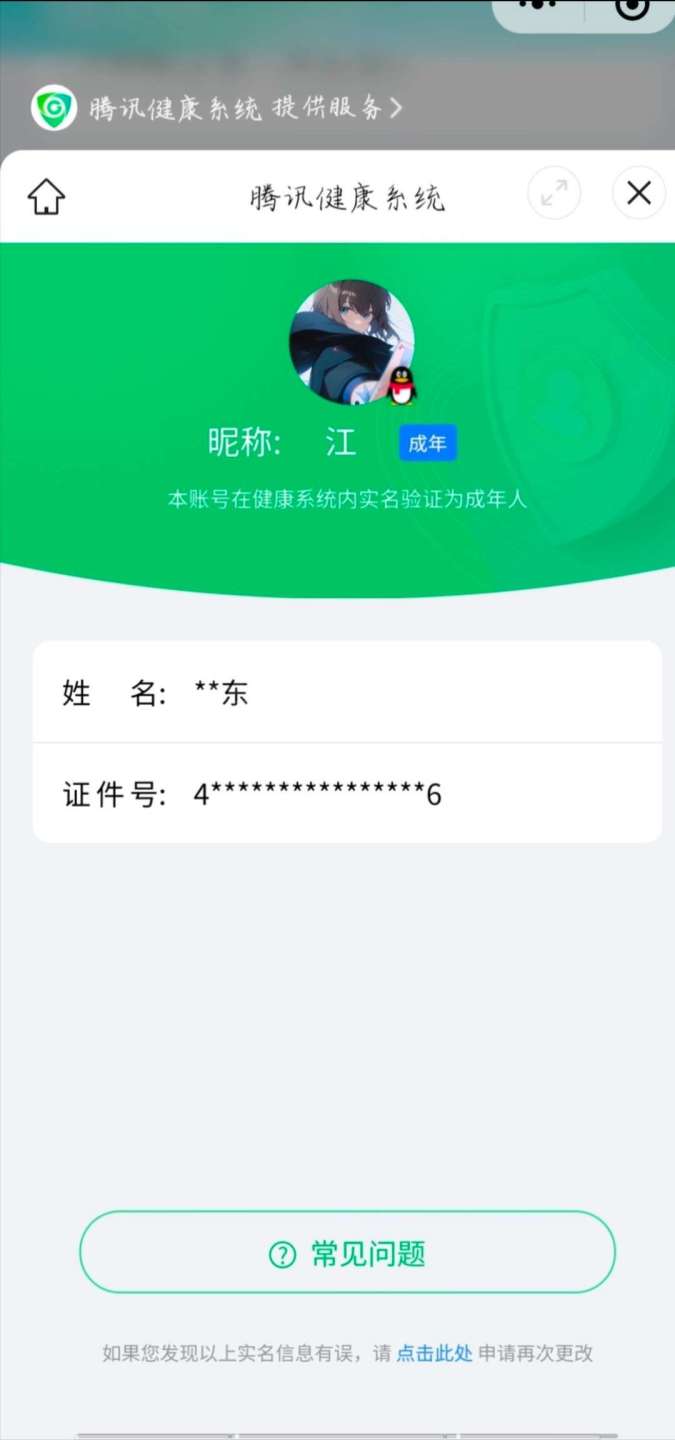
Task: Tap 点击此处 to request info change
Action: click(x=434, y=1353)
